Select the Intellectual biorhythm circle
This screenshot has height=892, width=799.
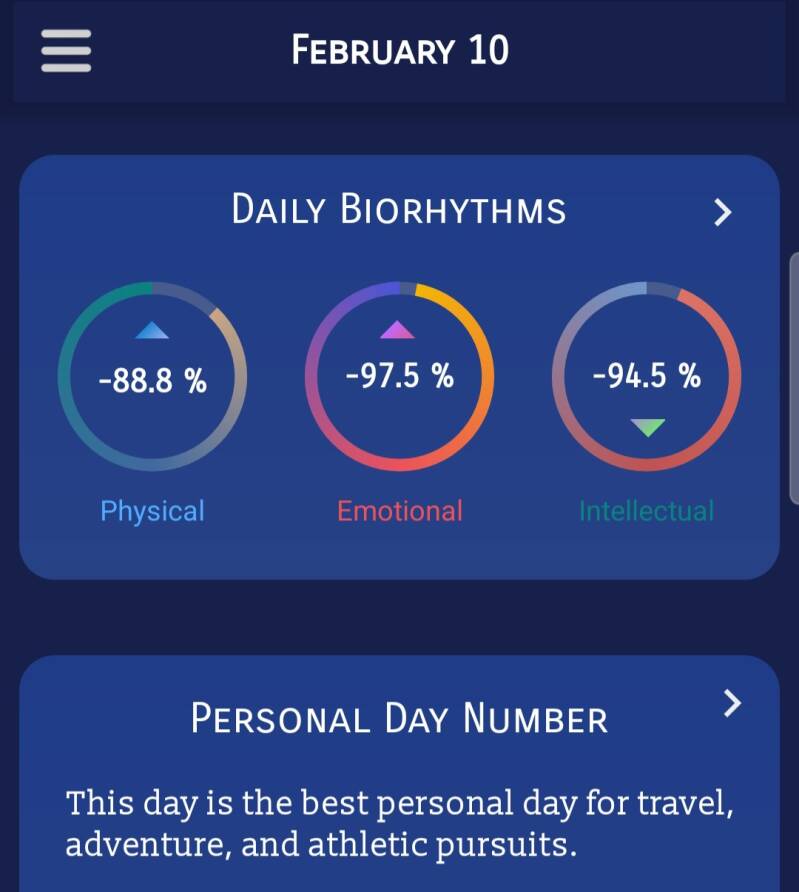pos(647,377)
